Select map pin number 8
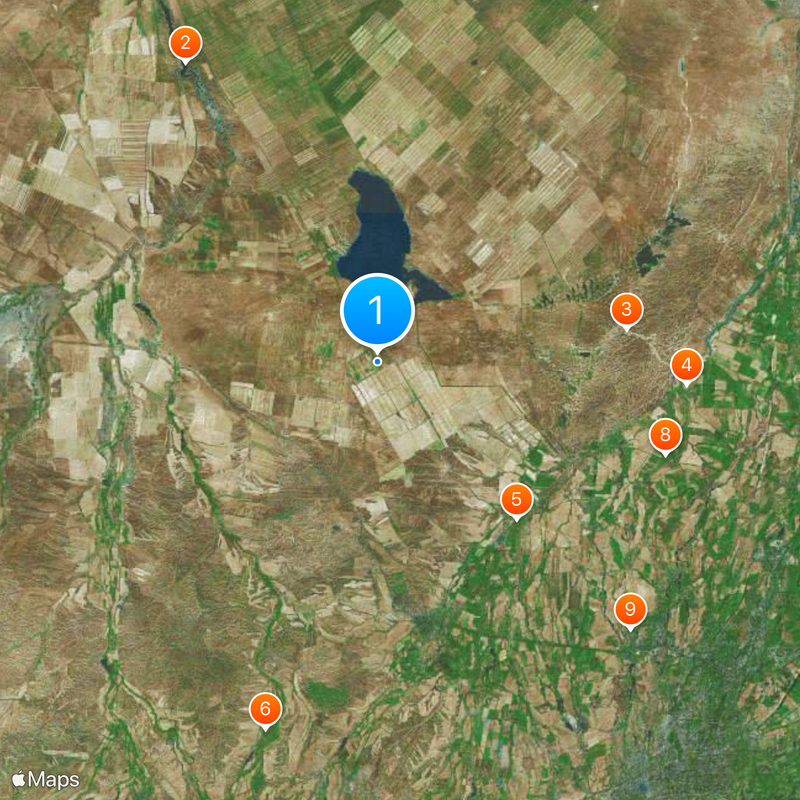 (x=665, y=436)
